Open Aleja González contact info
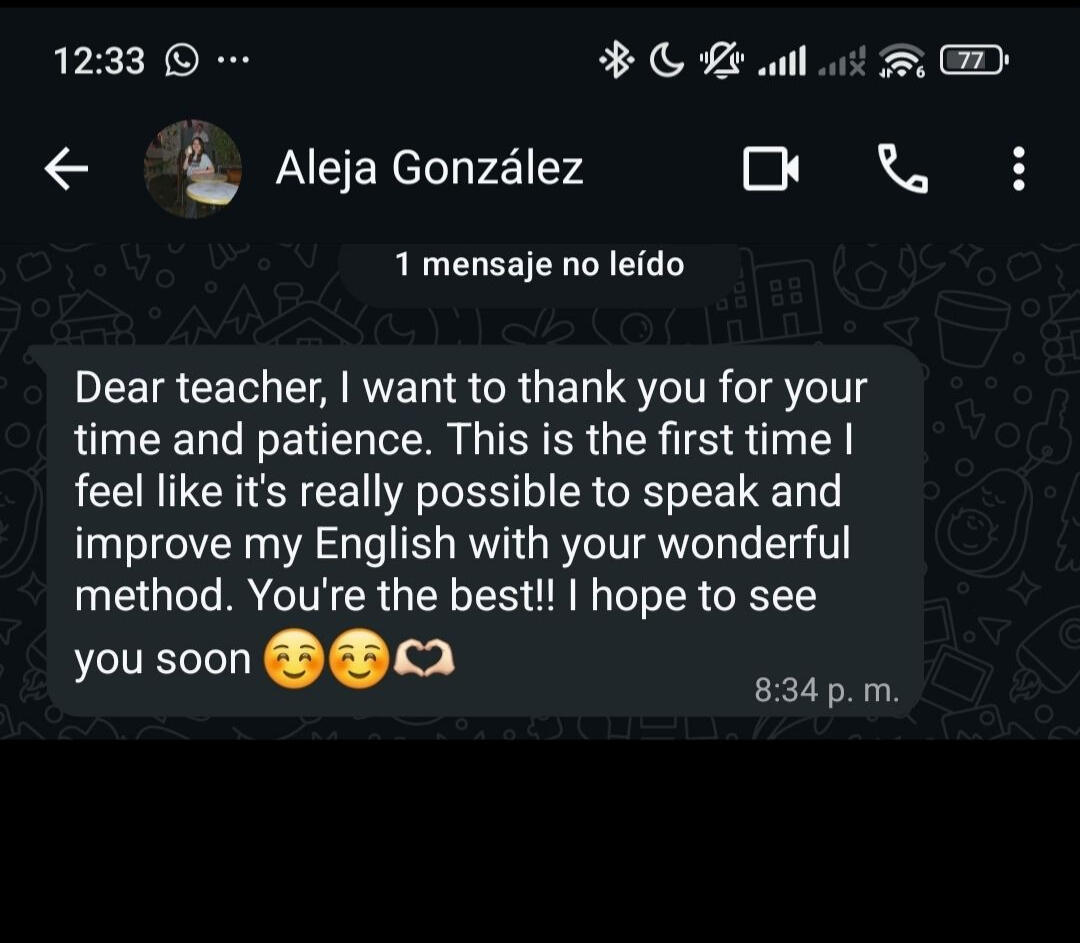 (x=429, y=168)
